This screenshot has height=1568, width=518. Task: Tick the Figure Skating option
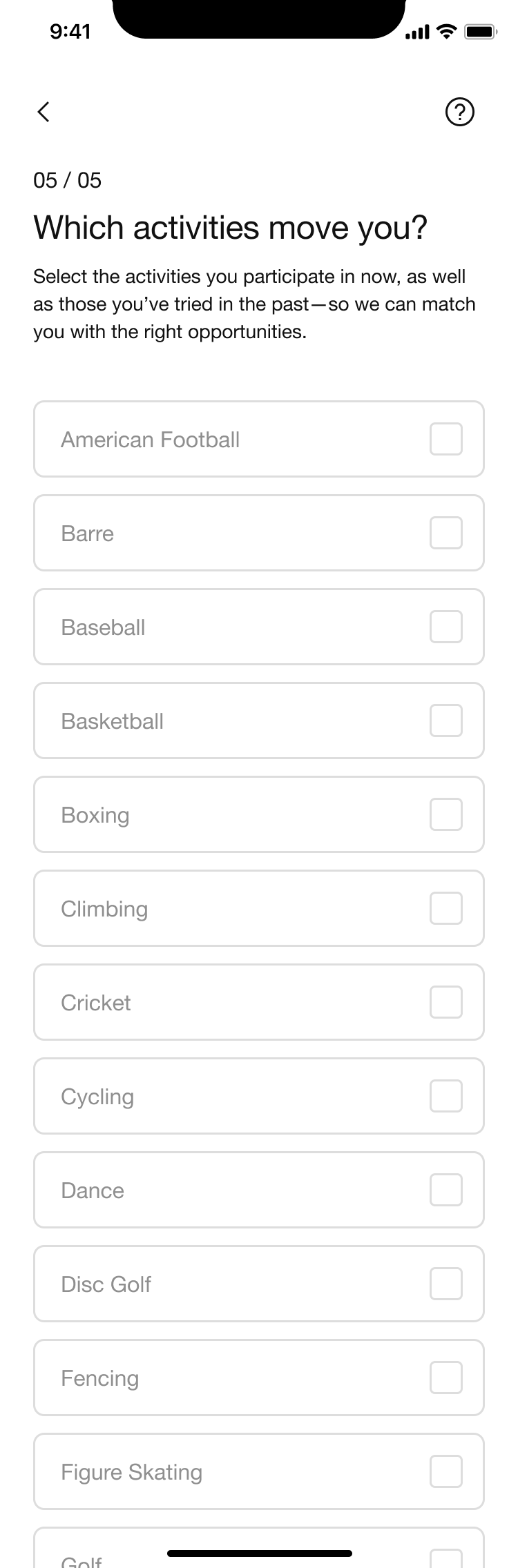tap(445, 1471)
